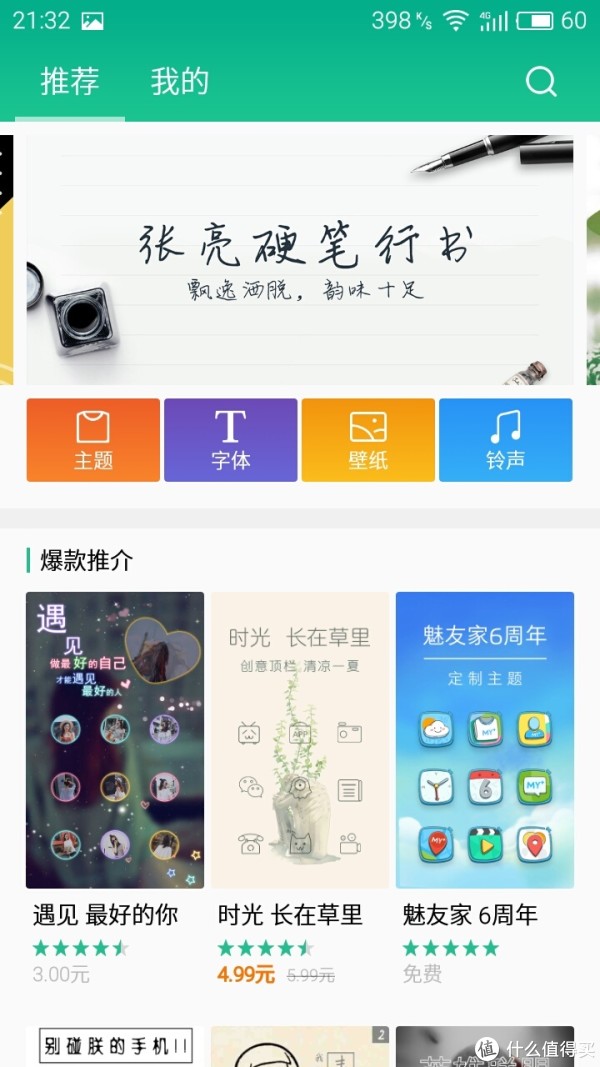600x1067 pixels.
Task: Open the 主题 category
Action: click(93, 440)
